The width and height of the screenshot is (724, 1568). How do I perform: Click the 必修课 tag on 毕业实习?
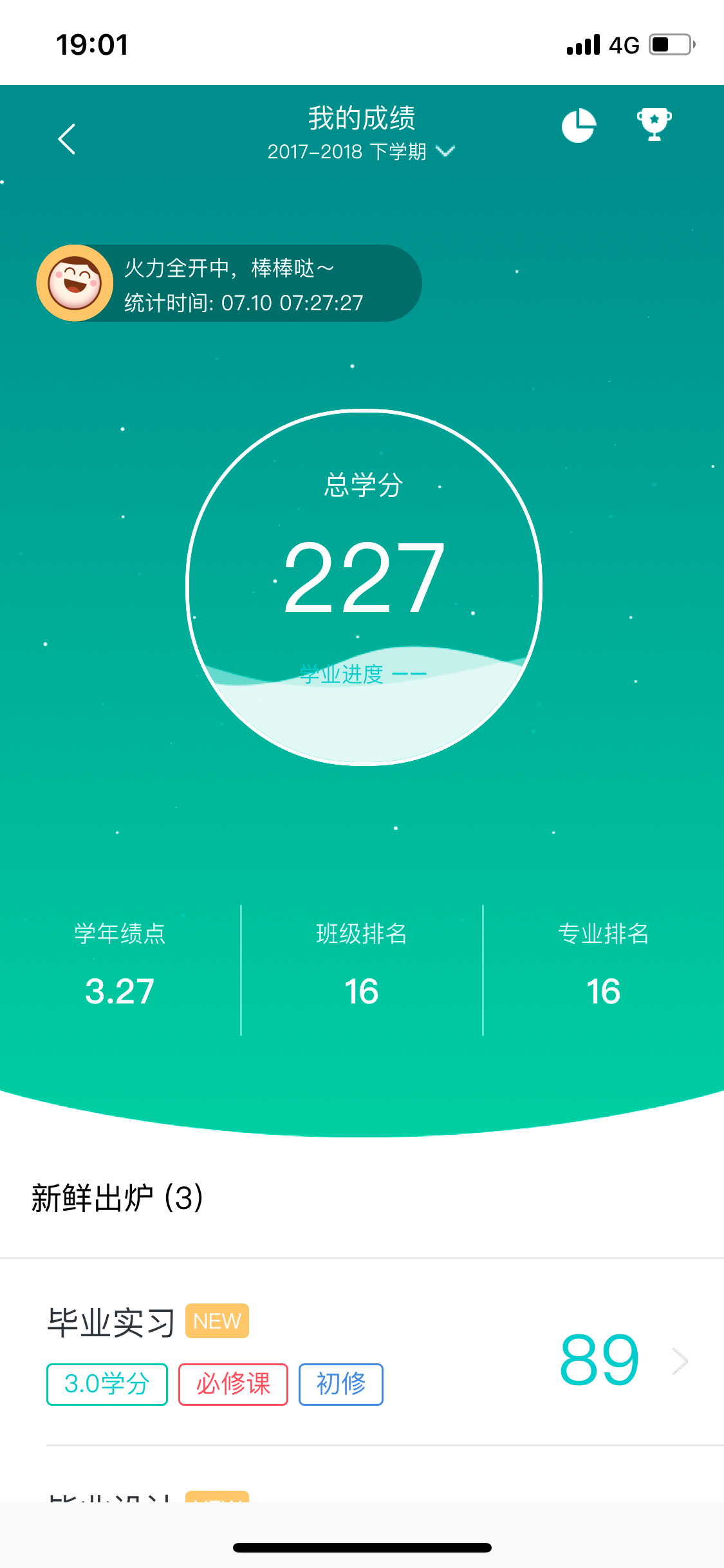pyautogui.click(x=232, y=1384)
